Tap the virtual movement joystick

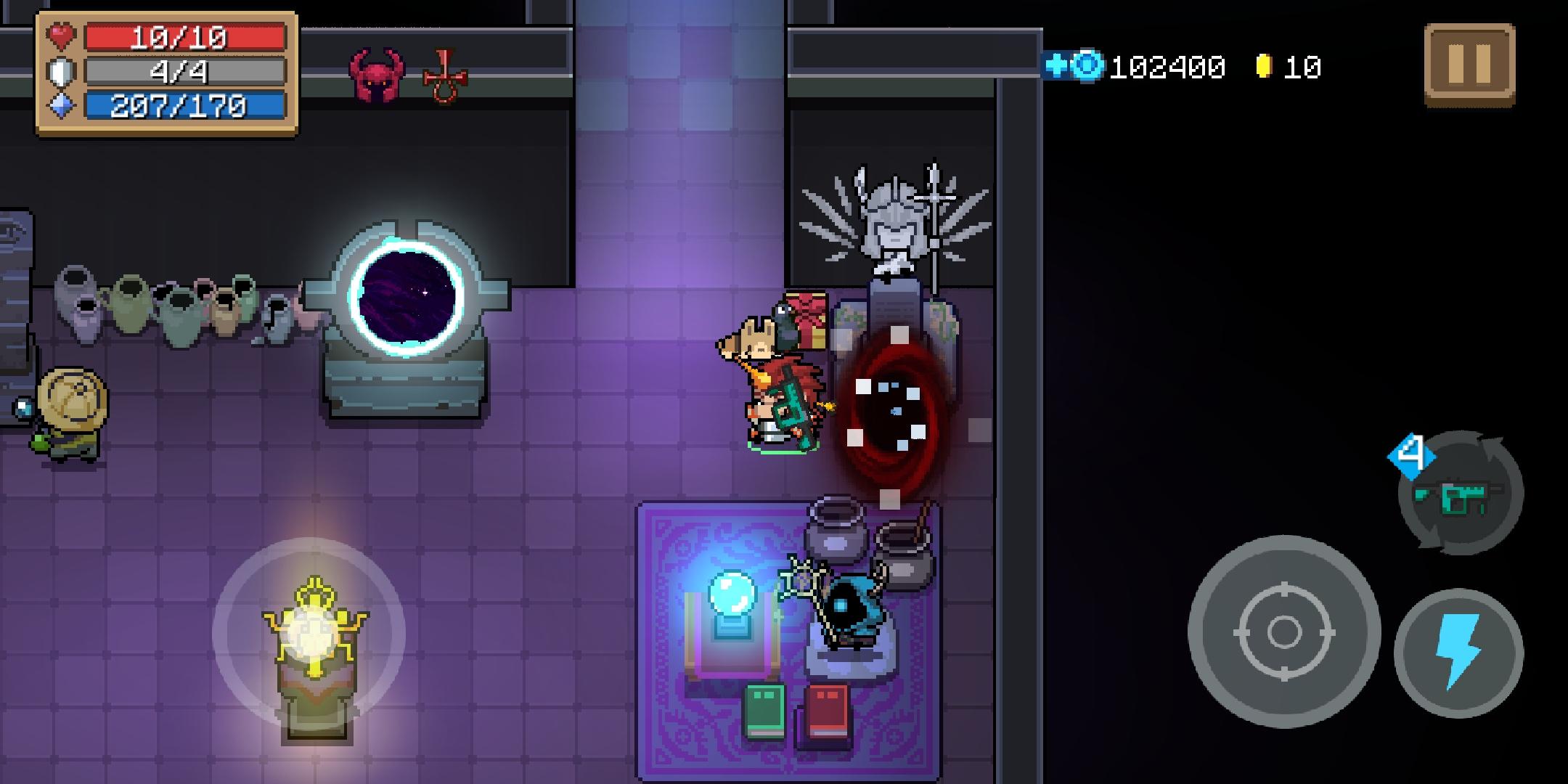pos(309,633)
